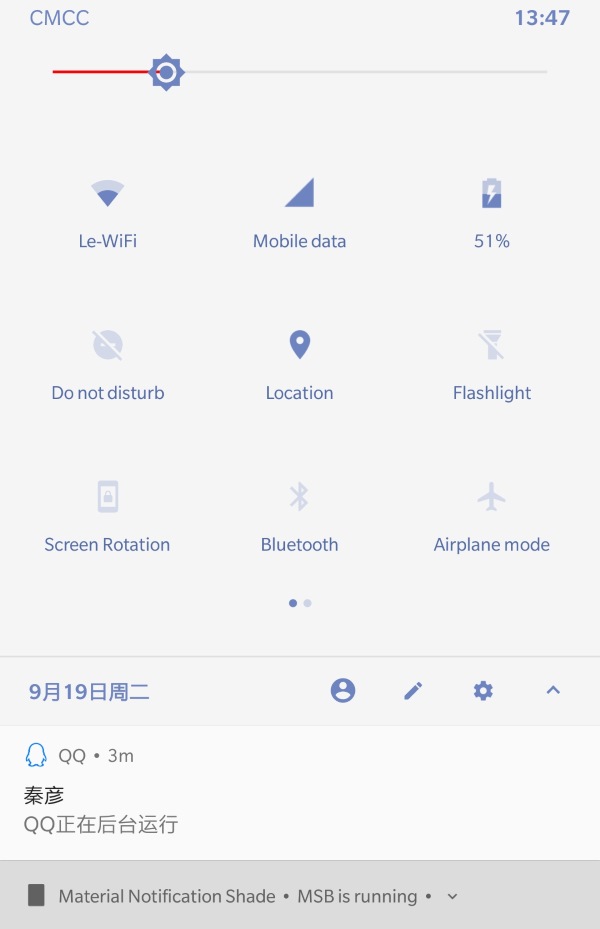Edit quick settings tiles with the pencil
Image resolution: width=600 pixels, height=929 pixels.
[x=413, y=691]
